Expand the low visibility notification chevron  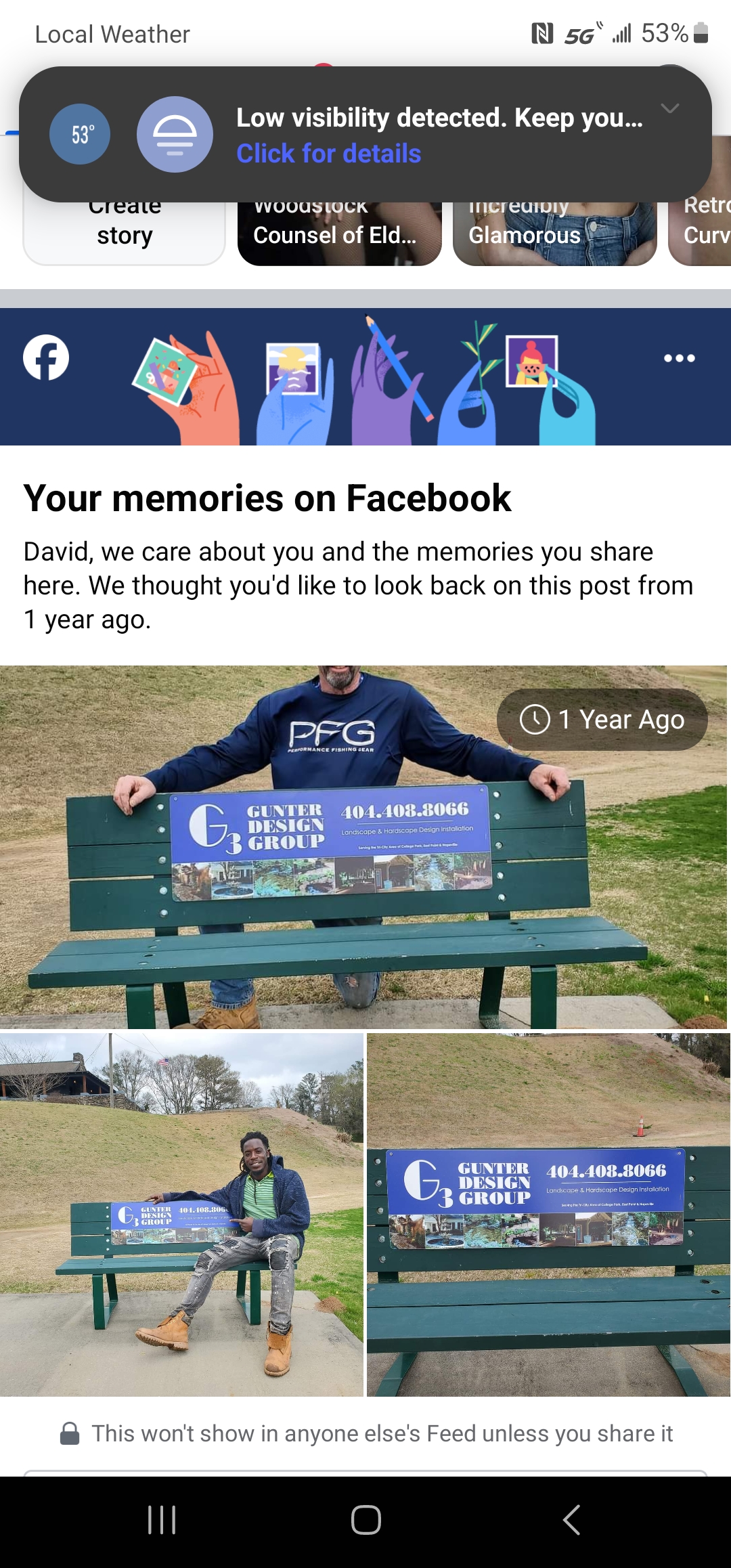pos(669,108)
